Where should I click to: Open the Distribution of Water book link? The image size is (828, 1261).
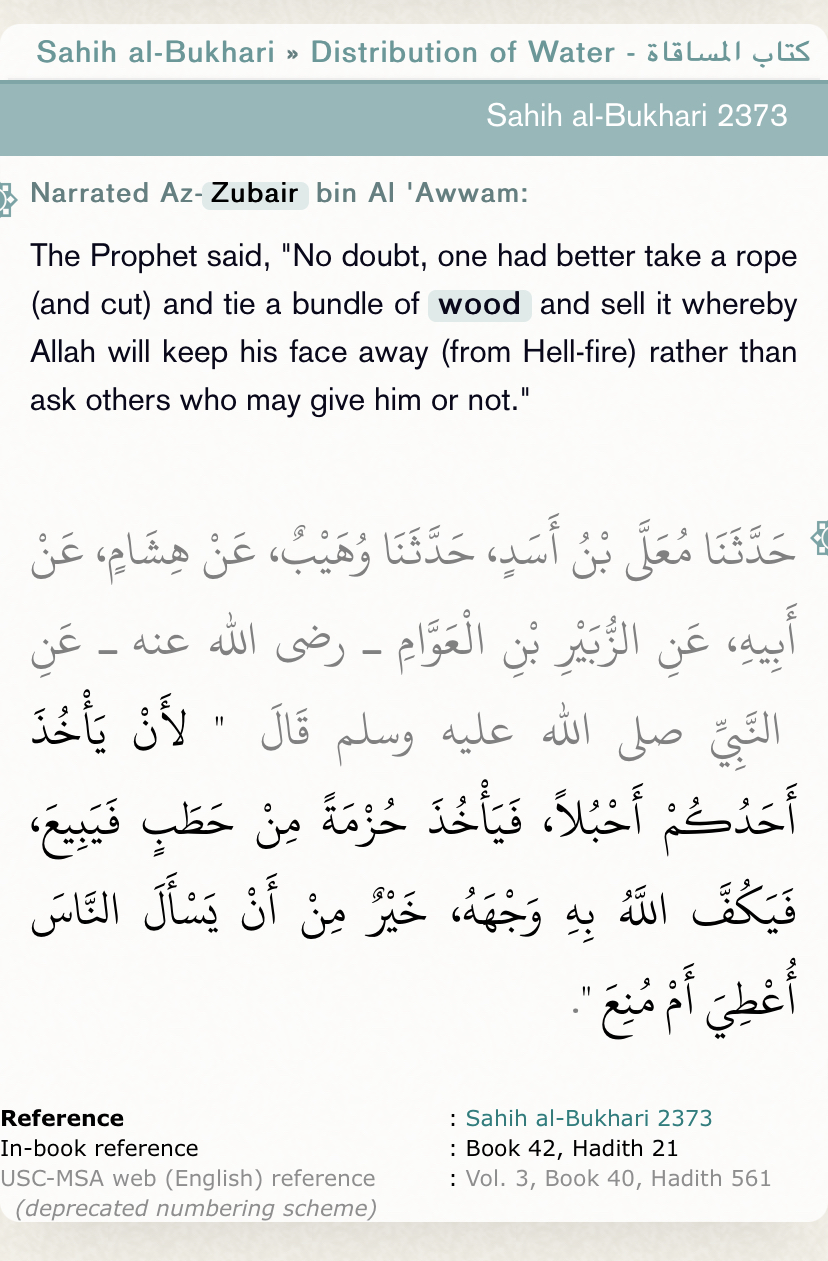[x=462, y=52]
